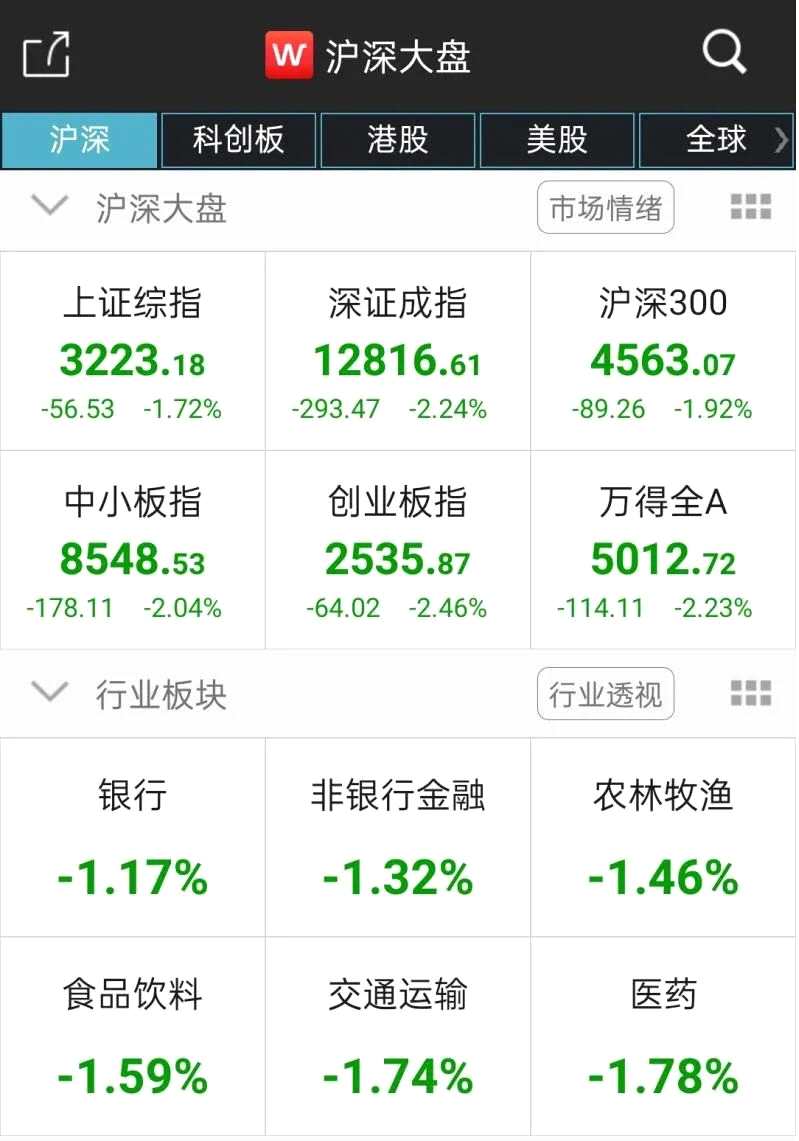
Task: Select the 美股 tab
Action: (x=557, y=140)
